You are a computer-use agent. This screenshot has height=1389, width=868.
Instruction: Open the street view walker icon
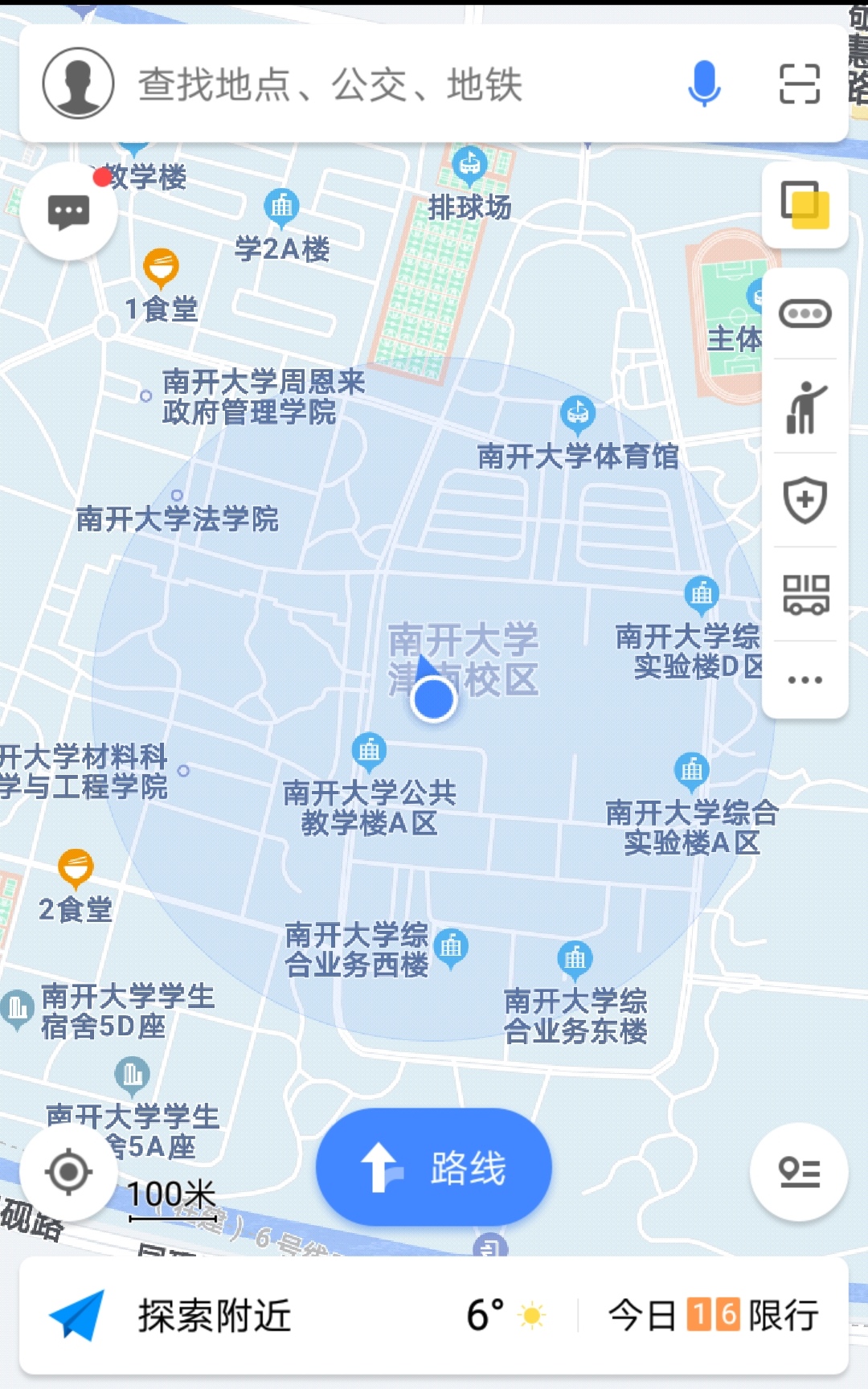tap(805, 407)
